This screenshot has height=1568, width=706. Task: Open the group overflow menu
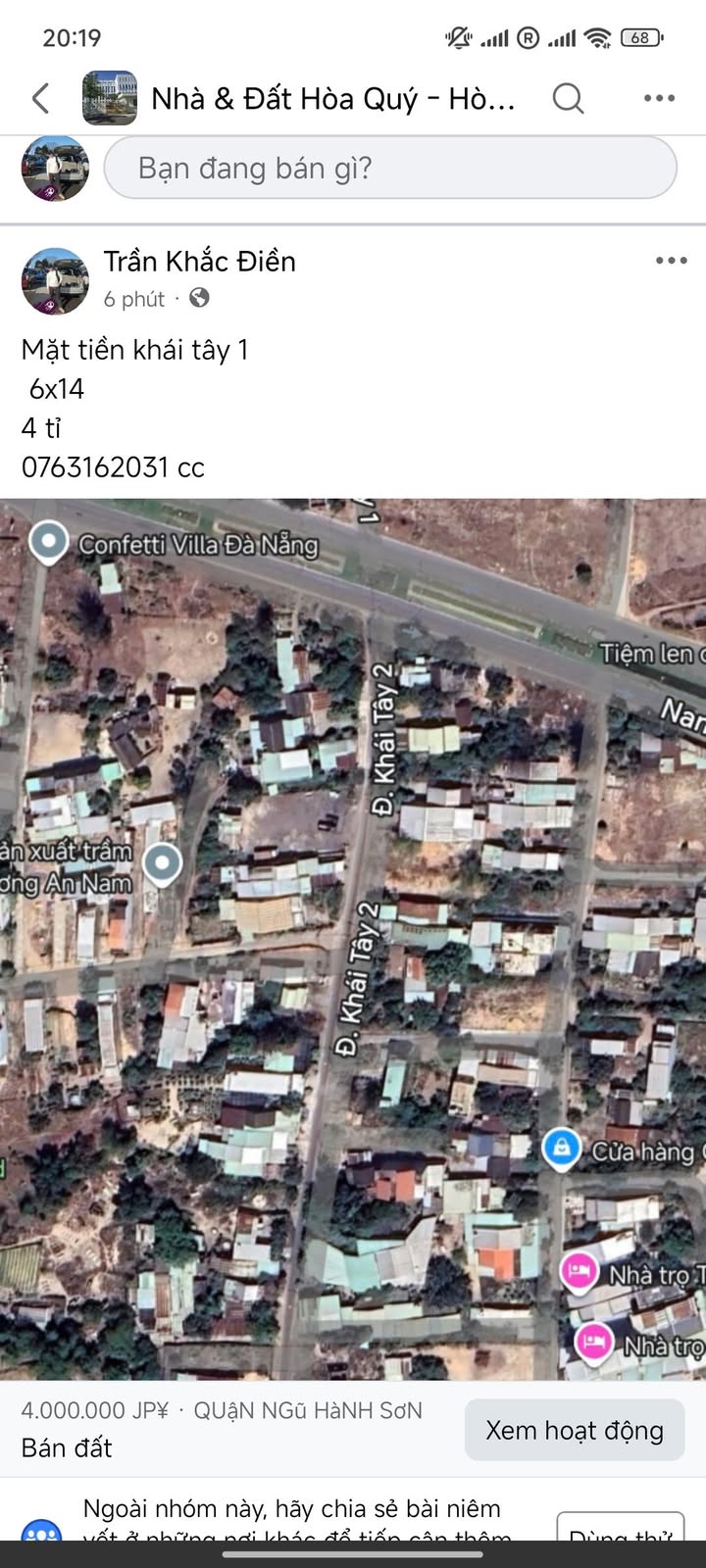[x=659, y=98]
